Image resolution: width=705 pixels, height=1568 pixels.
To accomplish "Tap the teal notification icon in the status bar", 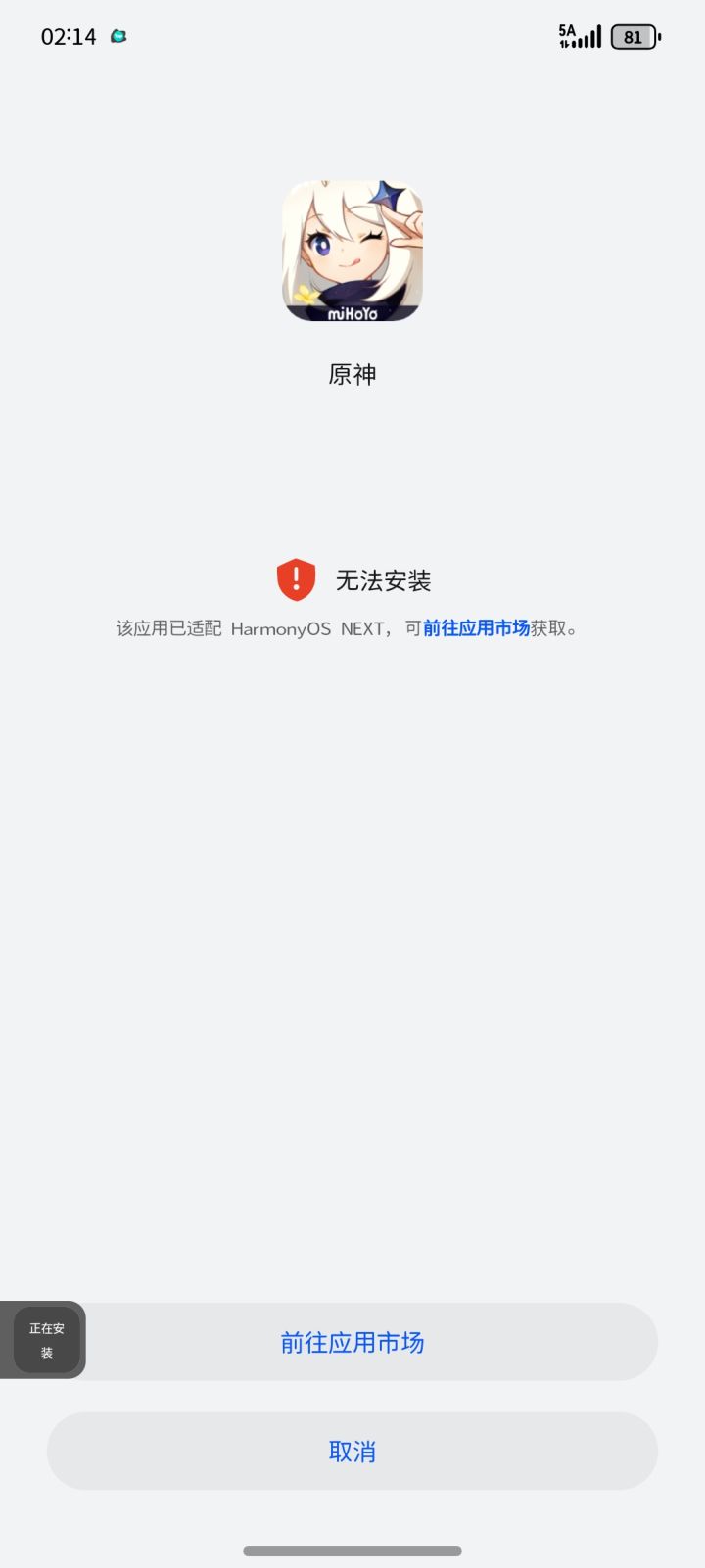I will [119, 35].
